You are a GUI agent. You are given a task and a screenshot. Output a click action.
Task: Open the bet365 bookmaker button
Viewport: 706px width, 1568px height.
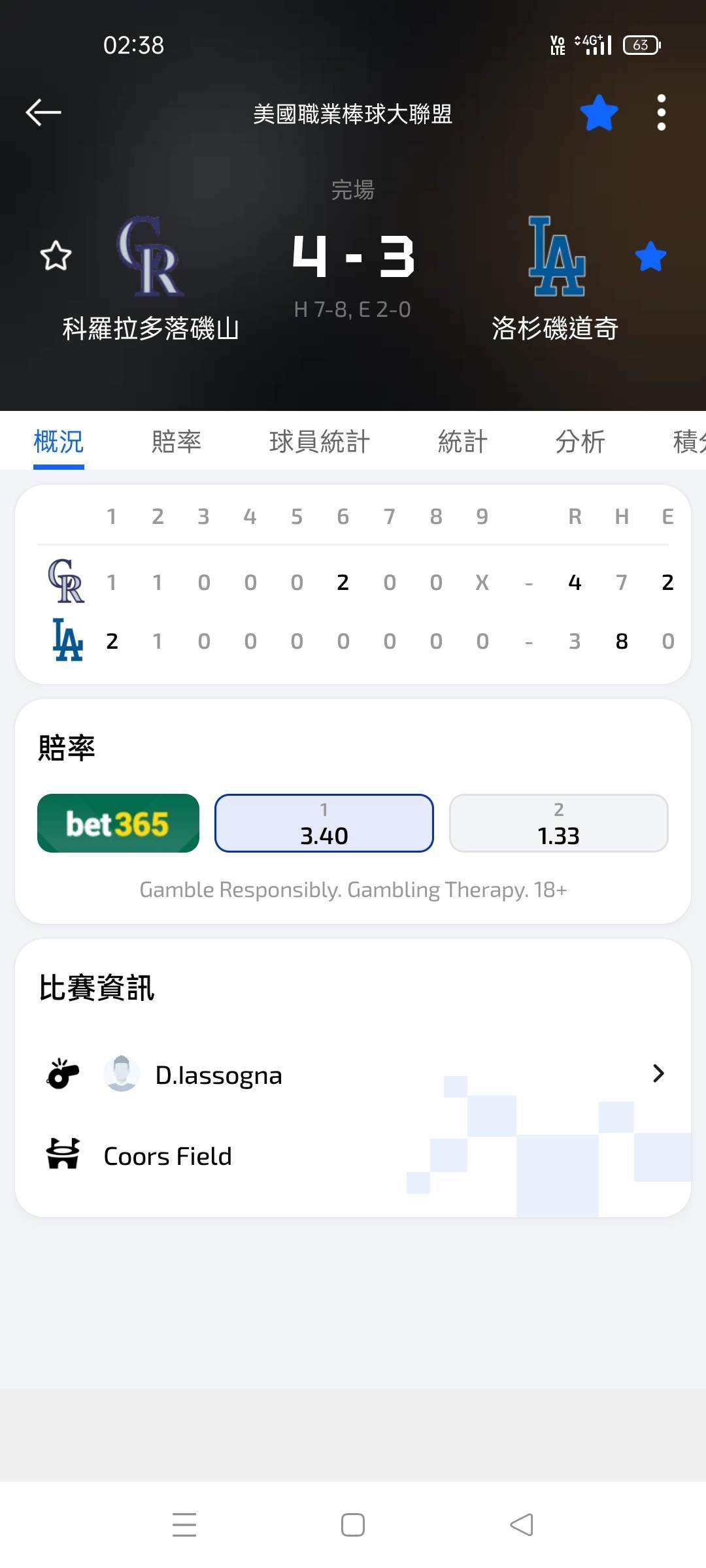pos(118,823)
